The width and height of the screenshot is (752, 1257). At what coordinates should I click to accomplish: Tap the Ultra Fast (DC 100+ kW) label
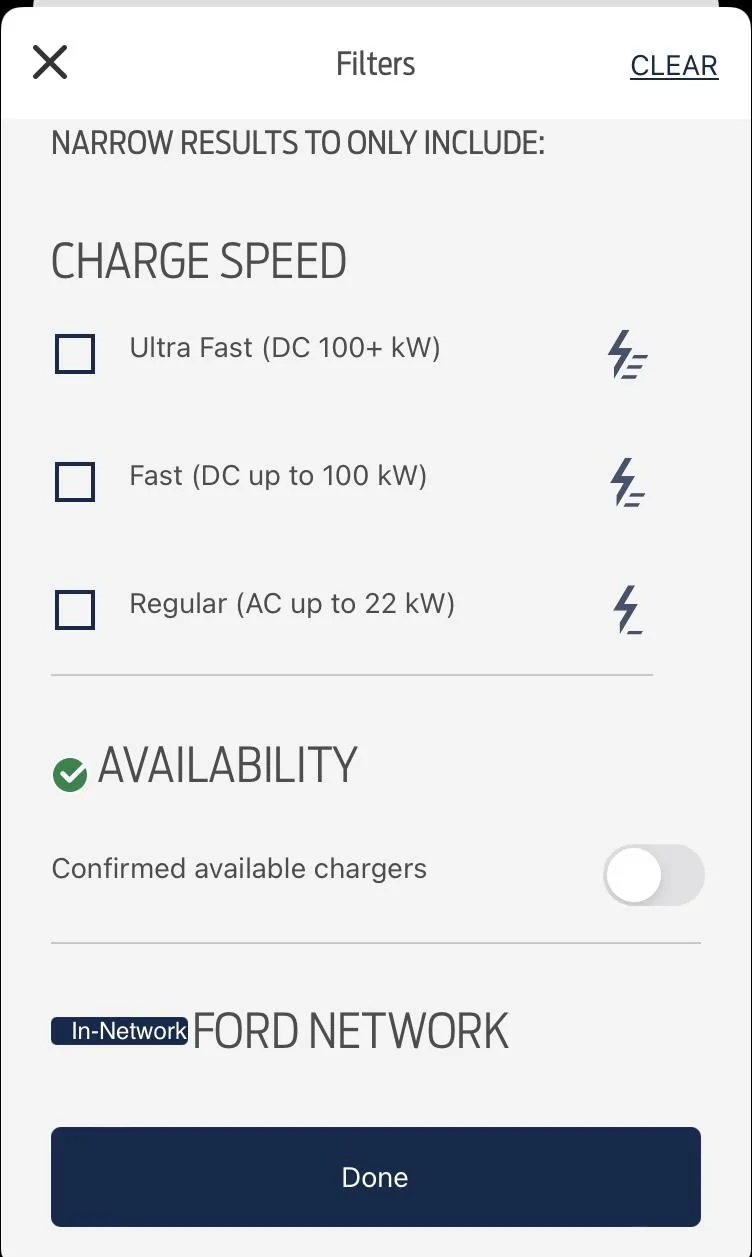285,348
